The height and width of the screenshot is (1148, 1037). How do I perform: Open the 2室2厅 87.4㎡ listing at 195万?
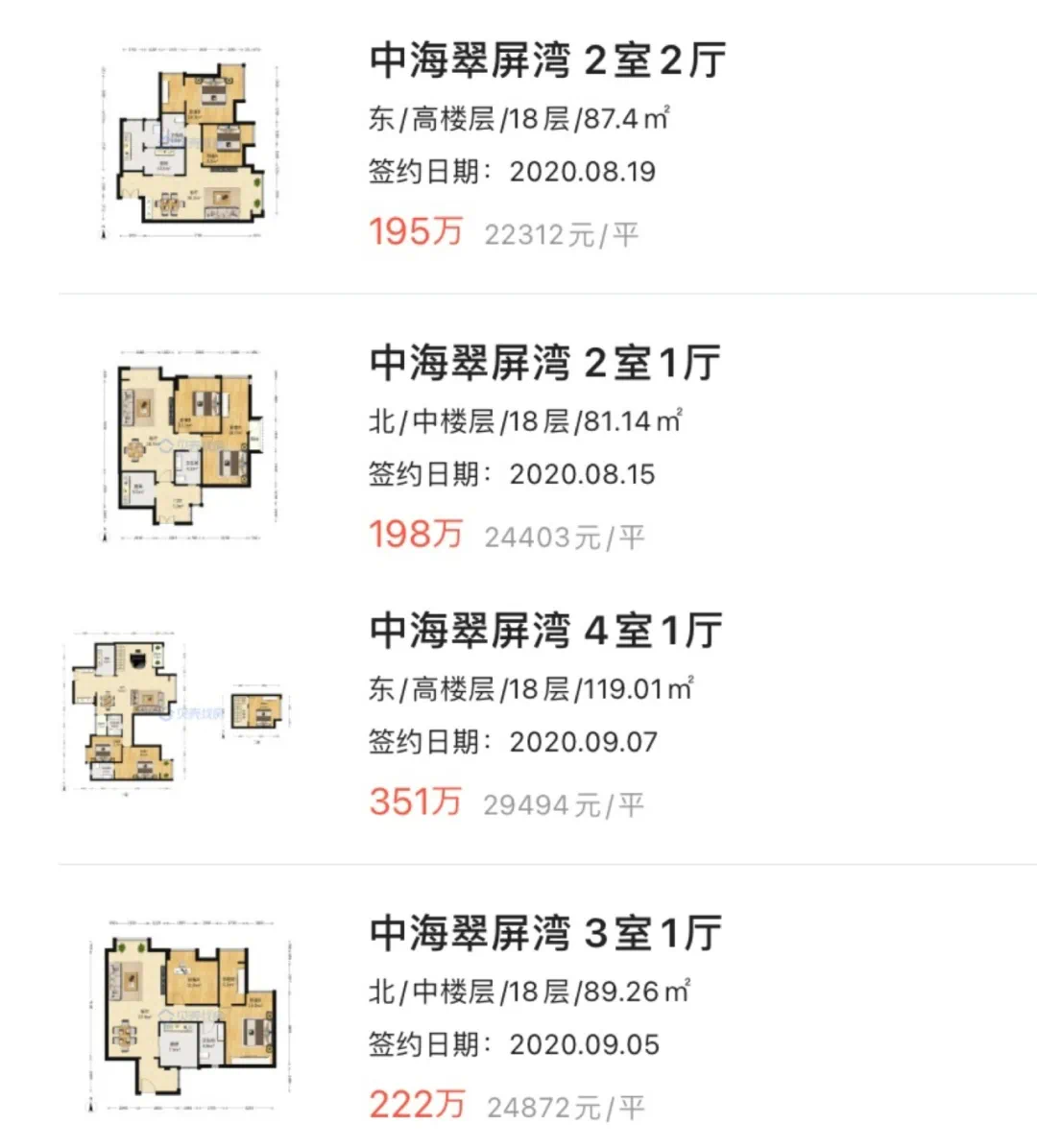(x=547, y=61)
